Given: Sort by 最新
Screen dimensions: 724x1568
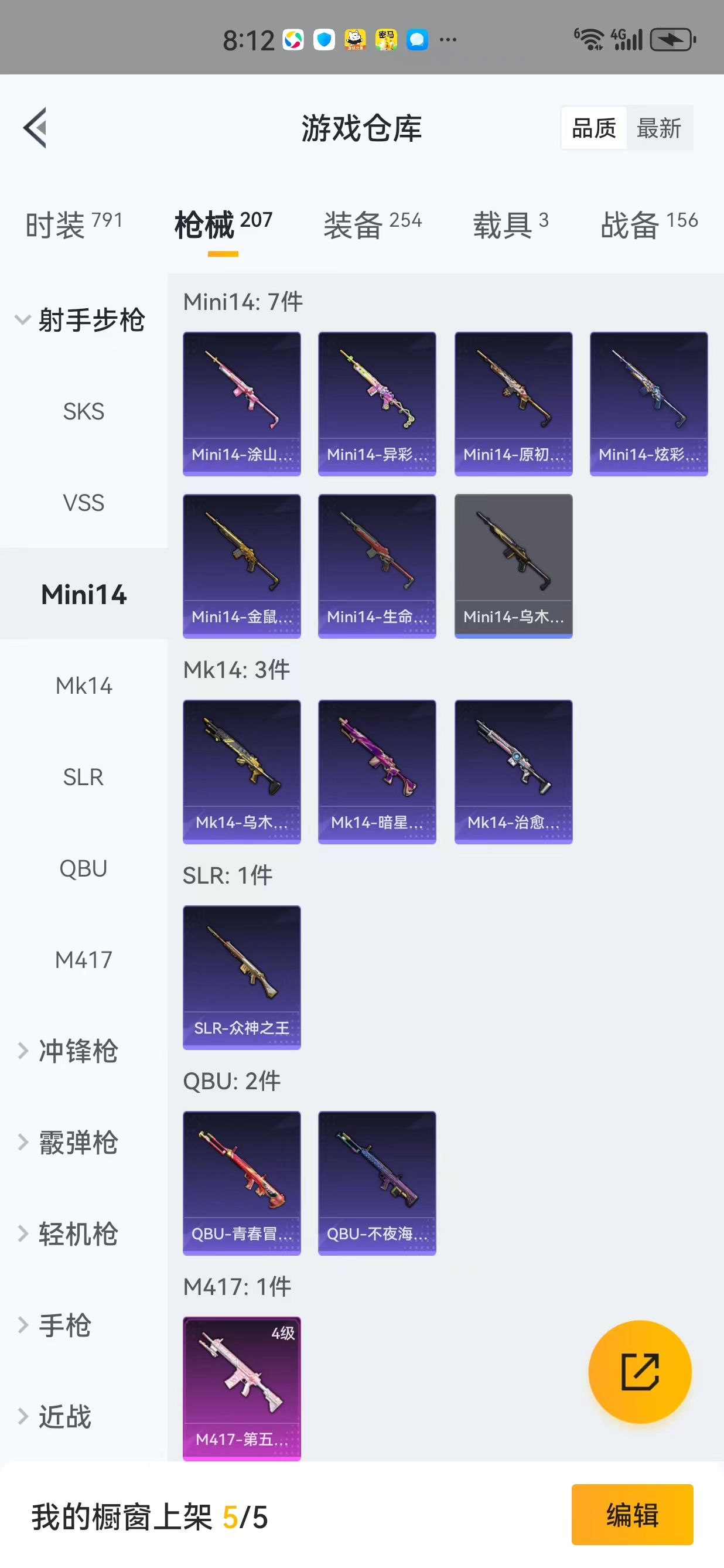Looking at the screenshot, I should (x=659, y=128).
